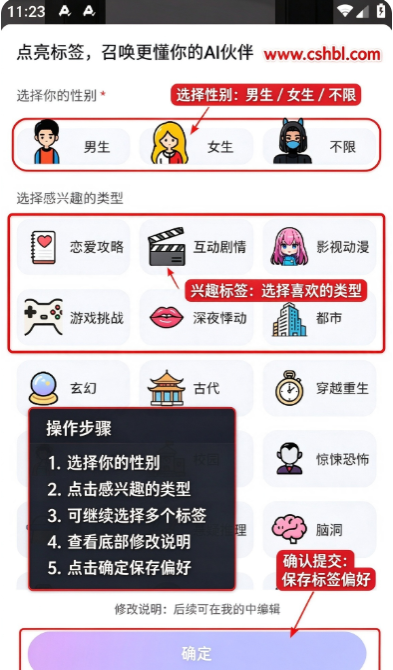393x670 pixels.
Task: Select the 深夜悸动 tag
Action: tap(196, 317)
